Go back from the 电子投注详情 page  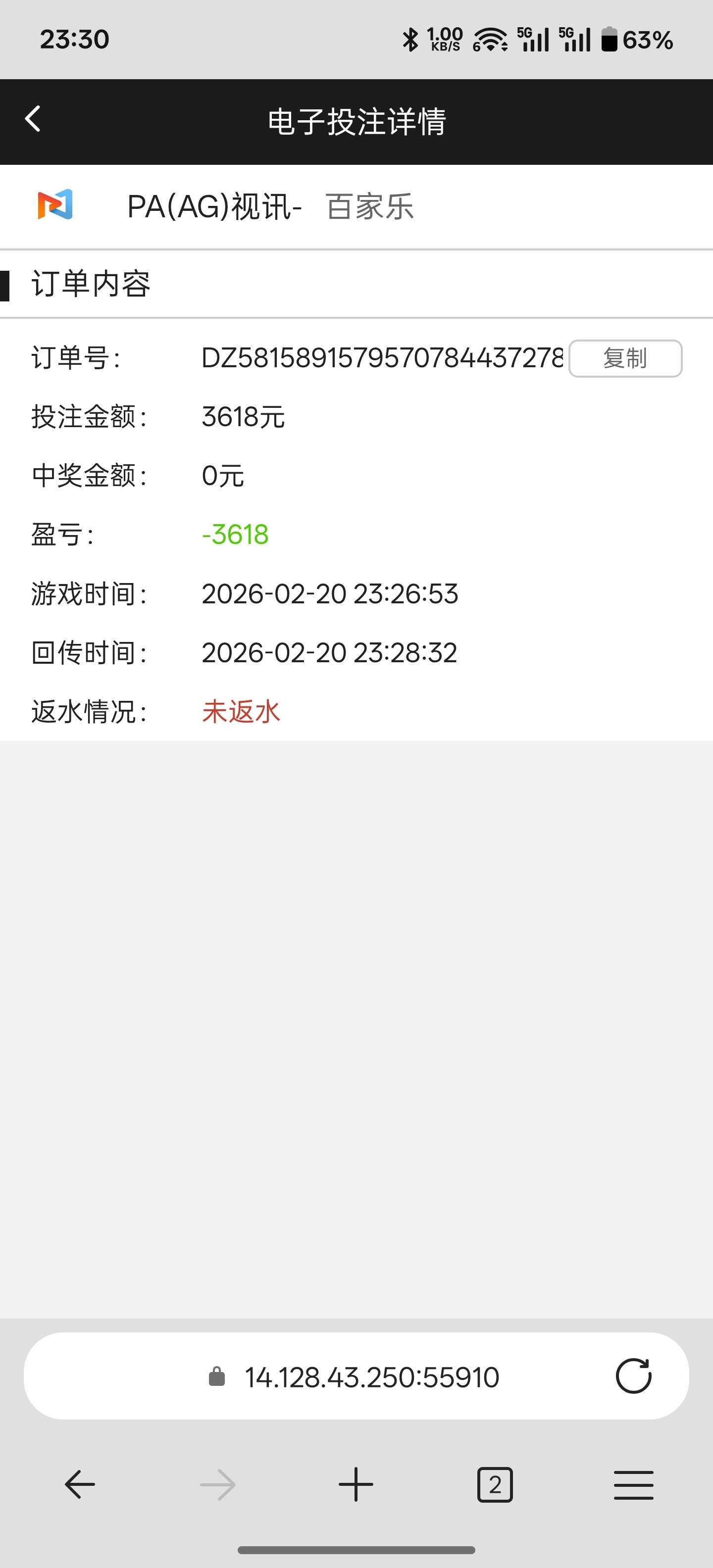point(33,119)
